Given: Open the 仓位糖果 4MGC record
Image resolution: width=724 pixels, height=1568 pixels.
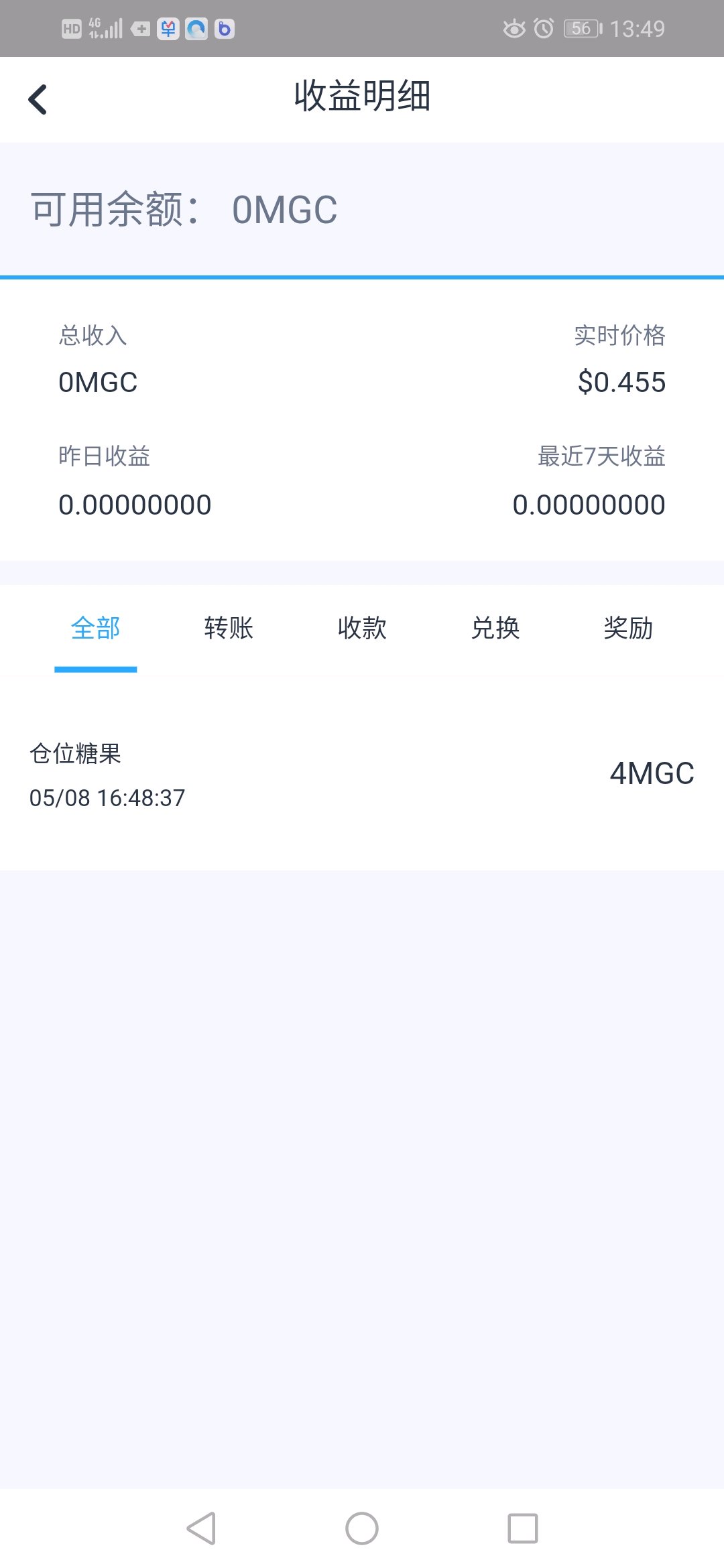Looking at the screenshot, I should pos(362,775).
